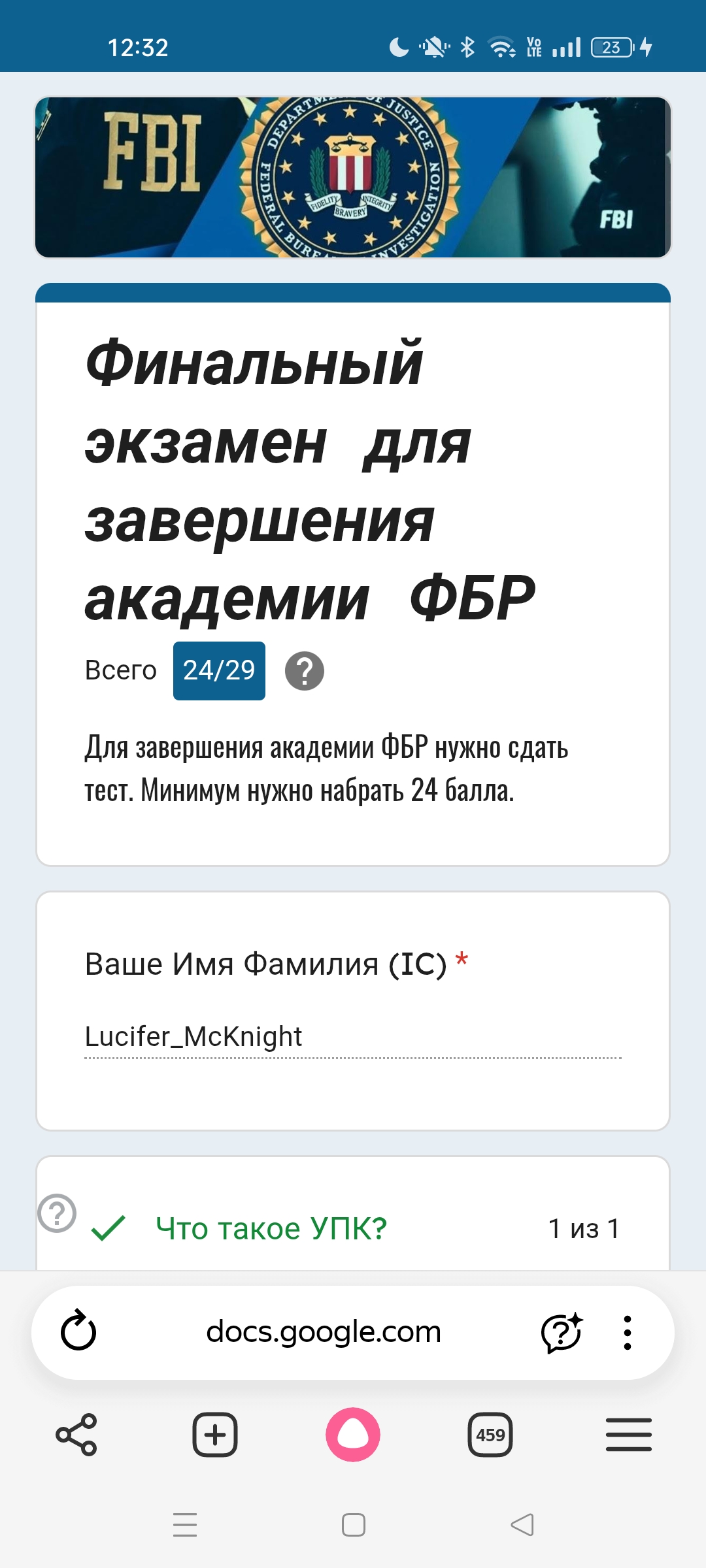The width and height of the screenshot is (706, 1568).
Task: Open the question mark beside 'Что такое УПК?'
Action: coord(58,1213)
